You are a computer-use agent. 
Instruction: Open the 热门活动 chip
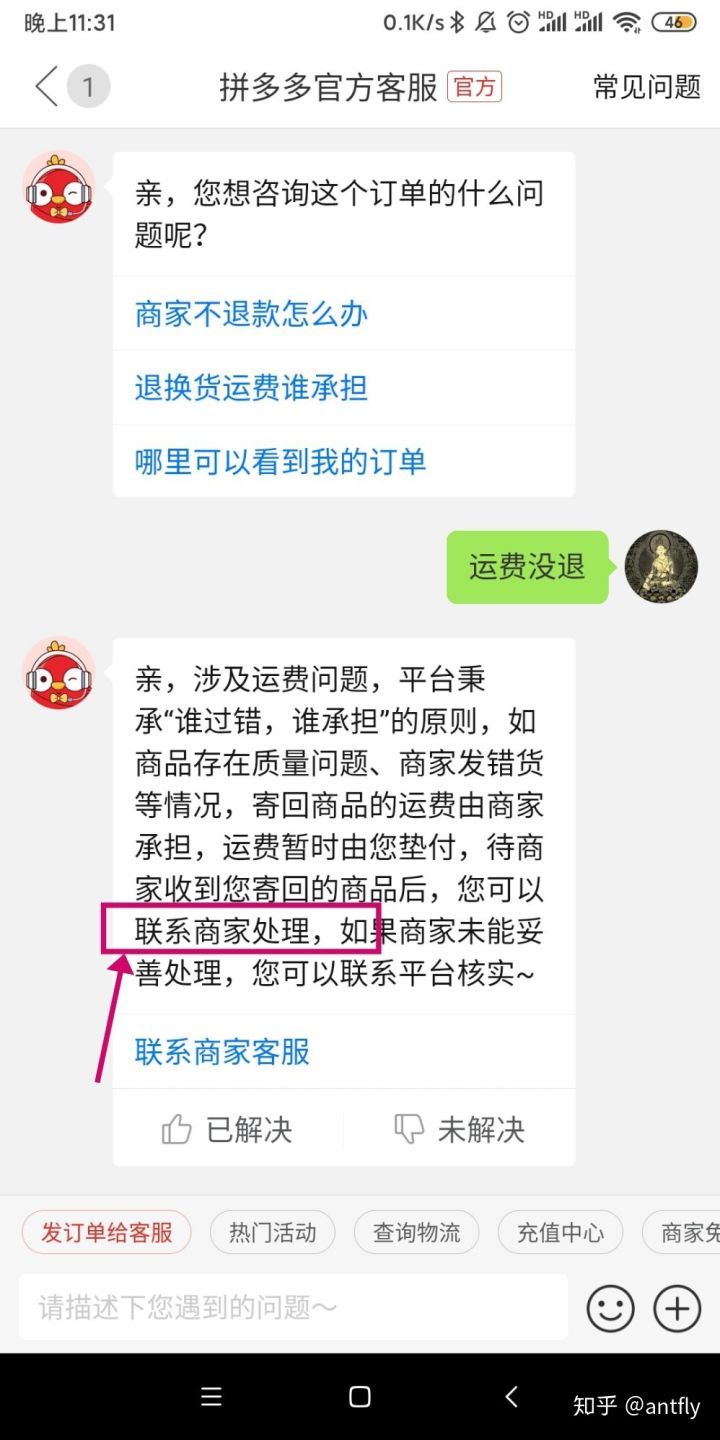click(x=272, y=1232)
